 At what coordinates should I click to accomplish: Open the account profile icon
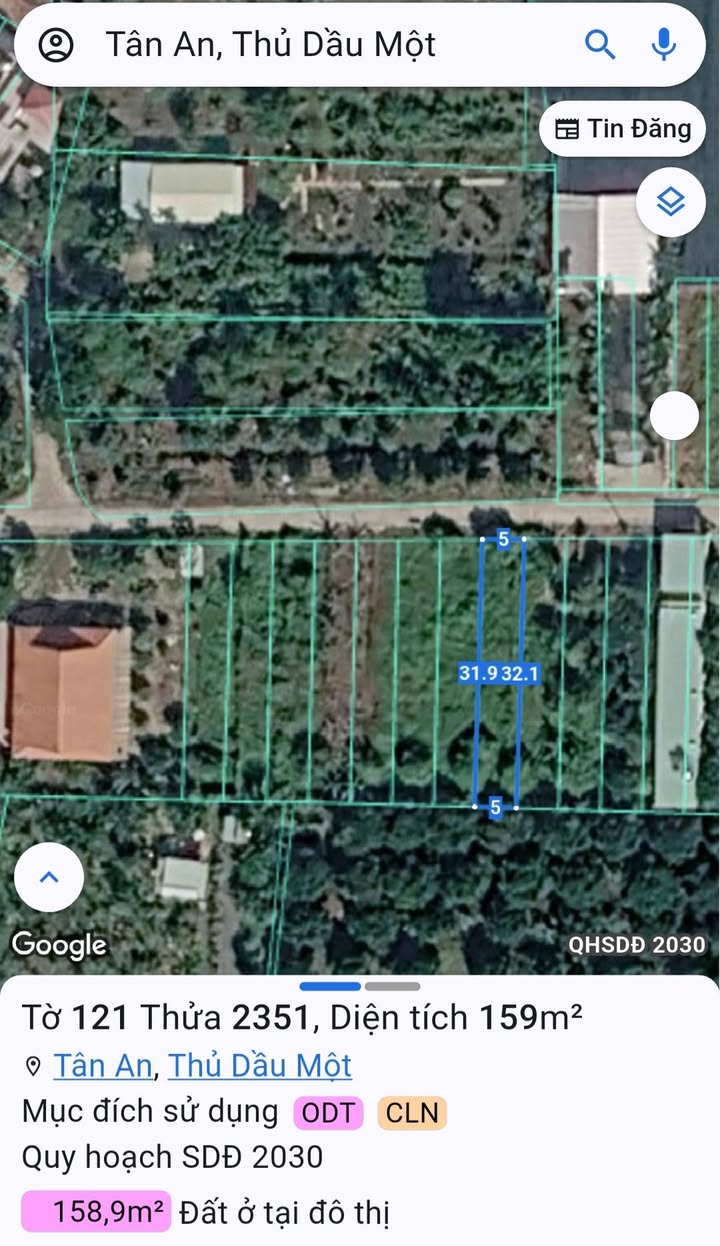[x=56, y=45]
